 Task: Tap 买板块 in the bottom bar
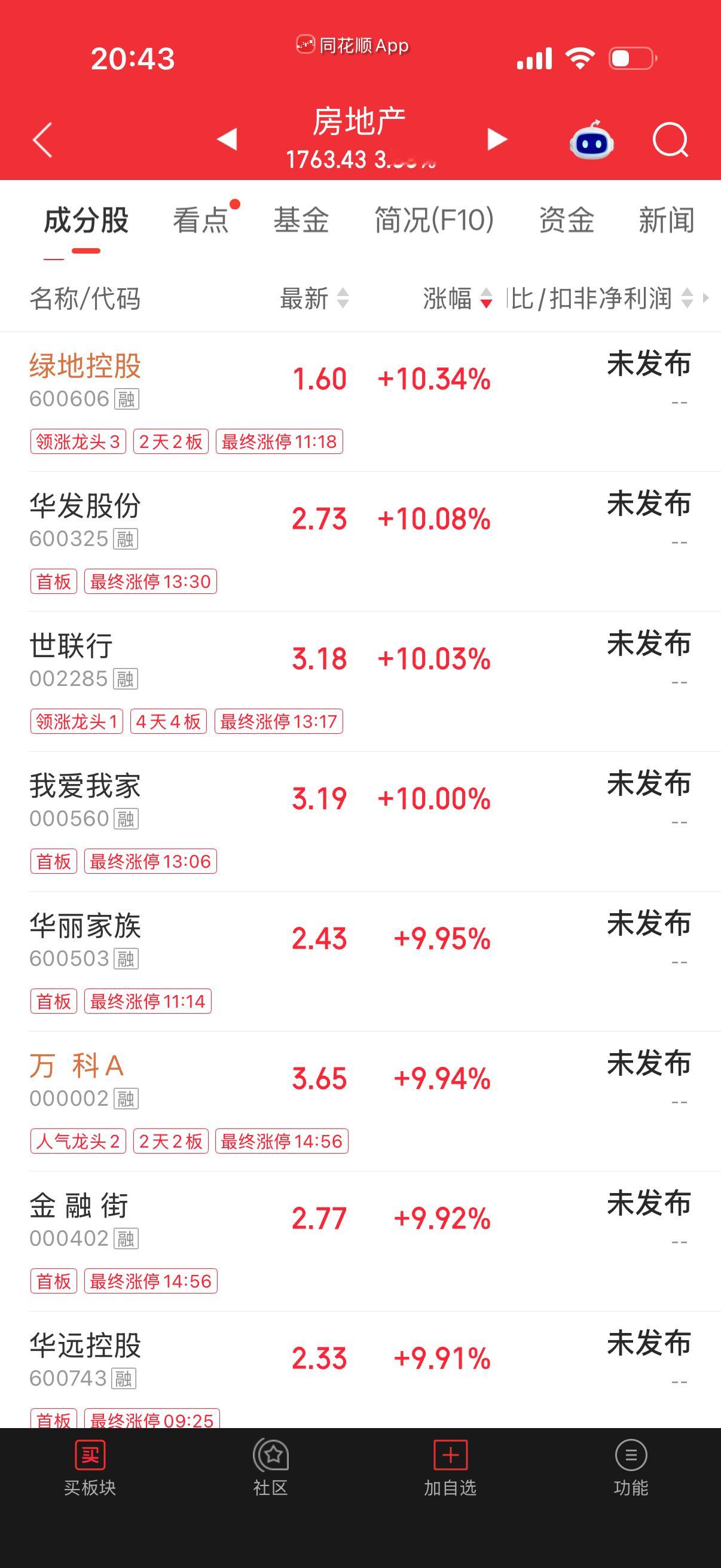90,1468
